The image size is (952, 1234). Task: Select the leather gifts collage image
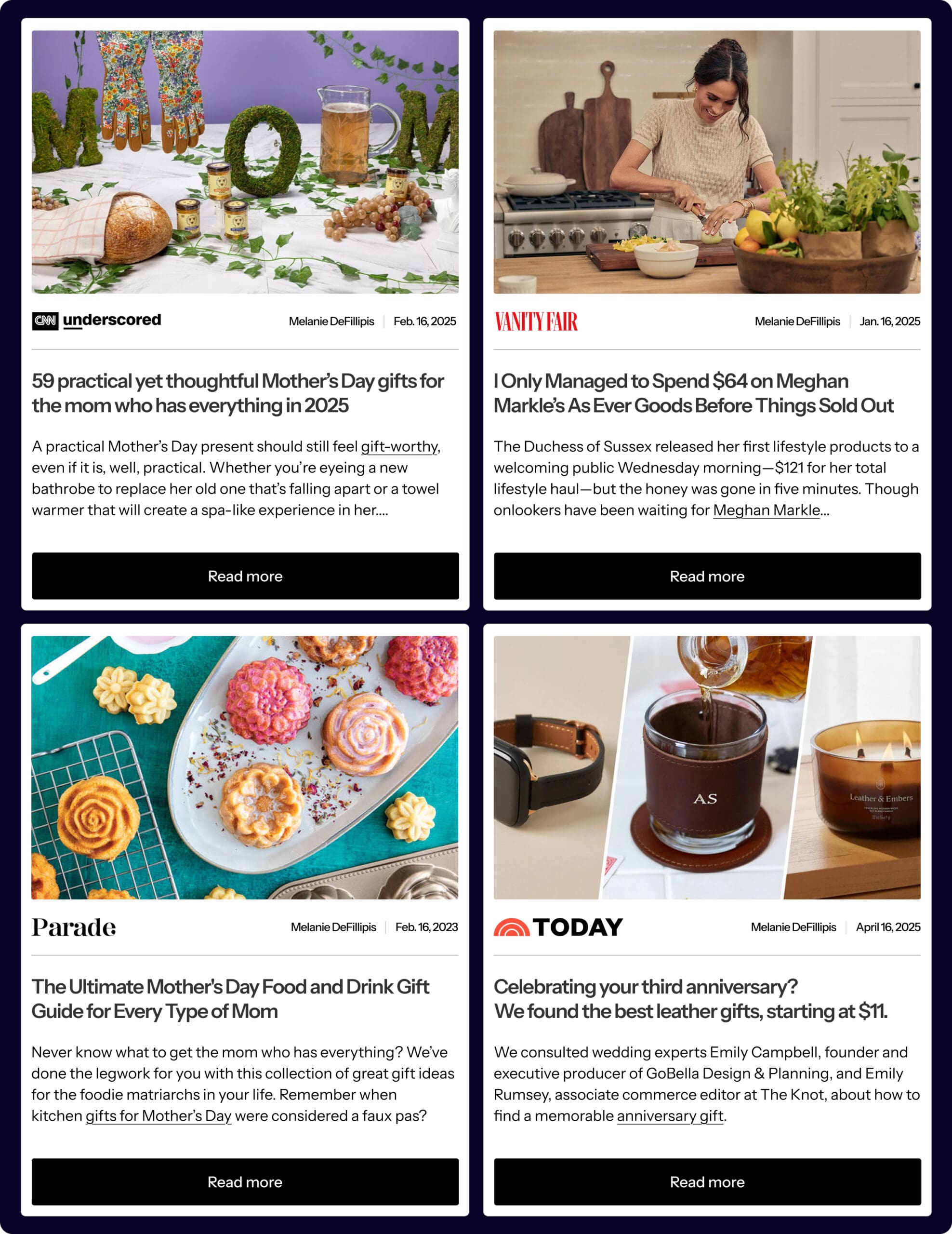pos(707,767)
